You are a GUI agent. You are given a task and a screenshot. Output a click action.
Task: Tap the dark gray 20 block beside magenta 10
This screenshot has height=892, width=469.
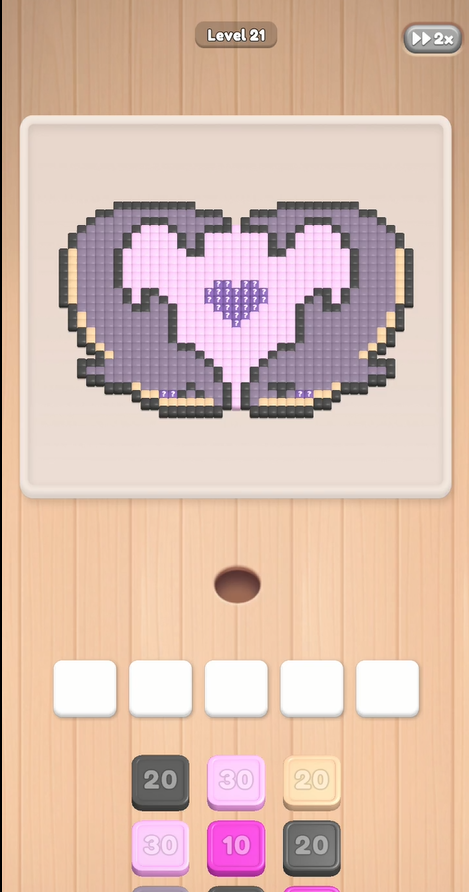pos(312,848)
